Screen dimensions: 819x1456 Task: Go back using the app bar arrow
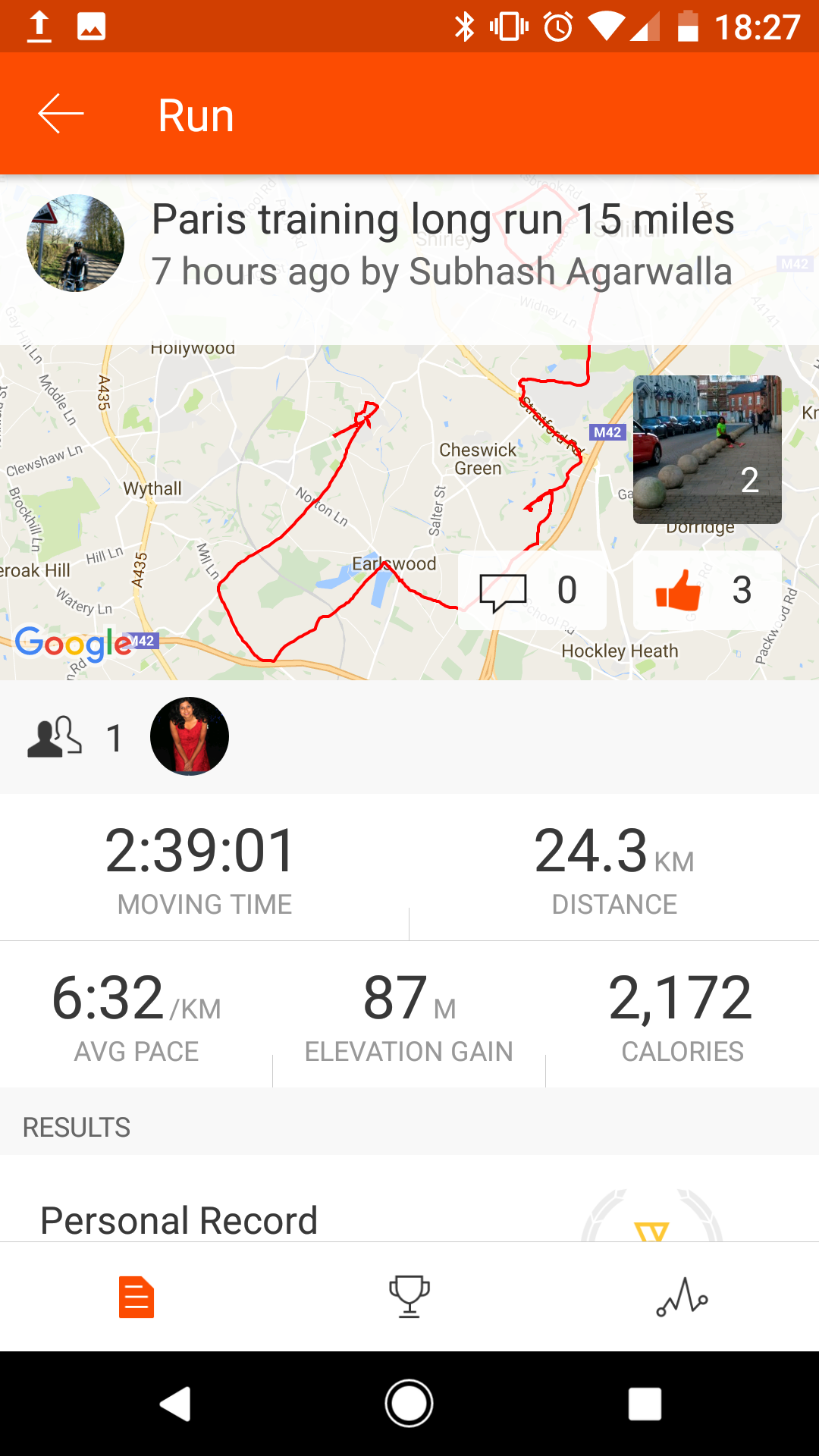tap(61, 115)
